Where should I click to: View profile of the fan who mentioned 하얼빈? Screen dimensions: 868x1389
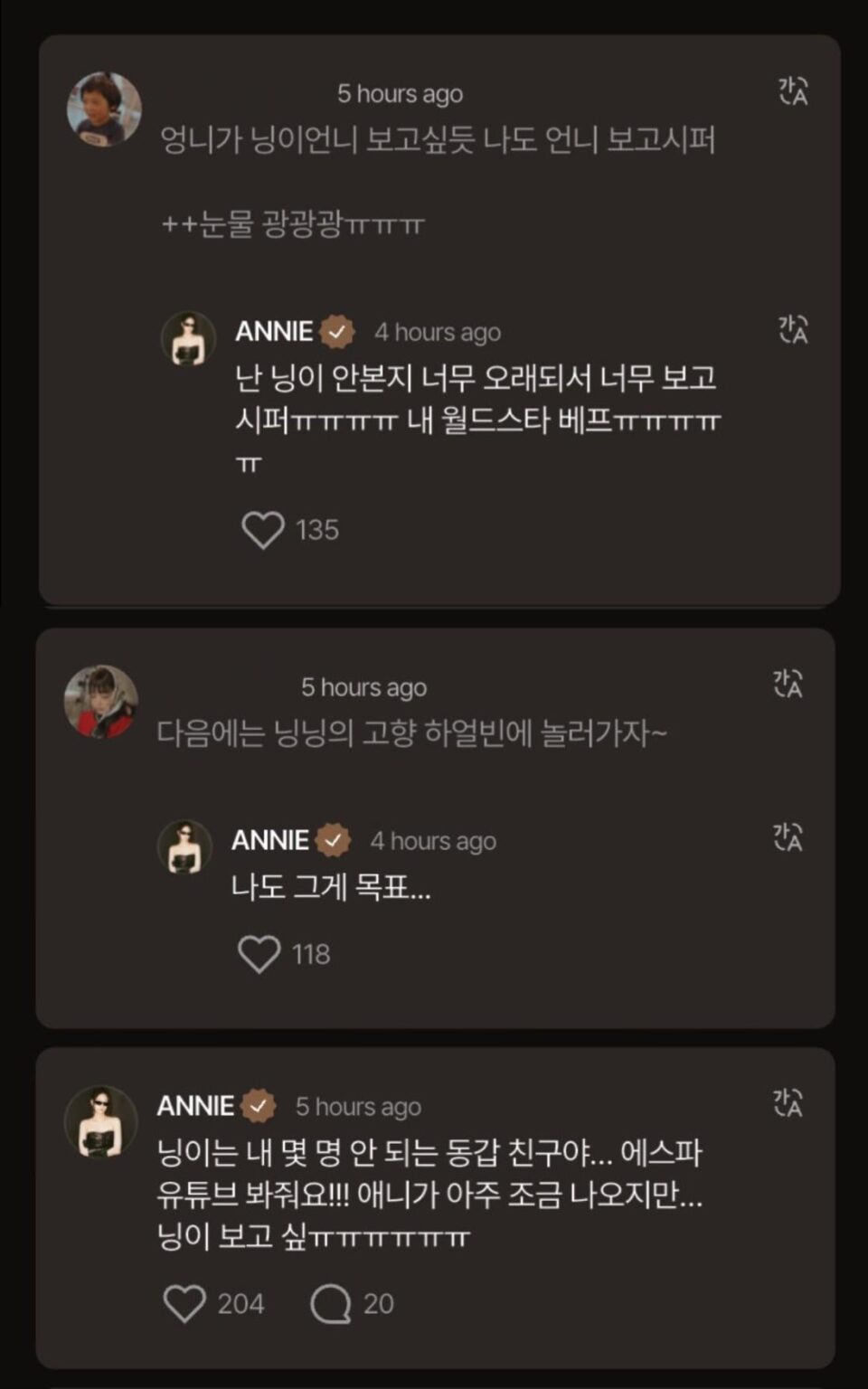coord(100,702)
